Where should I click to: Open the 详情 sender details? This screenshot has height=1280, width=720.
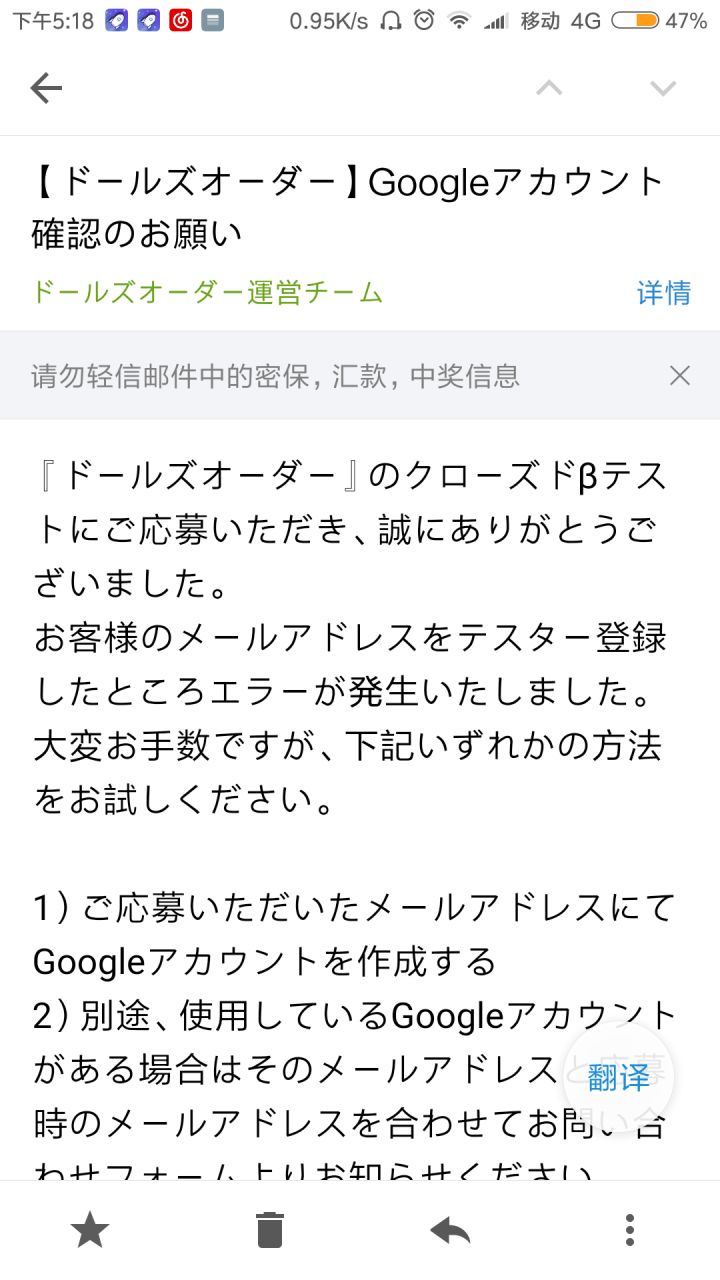point(664,292)
